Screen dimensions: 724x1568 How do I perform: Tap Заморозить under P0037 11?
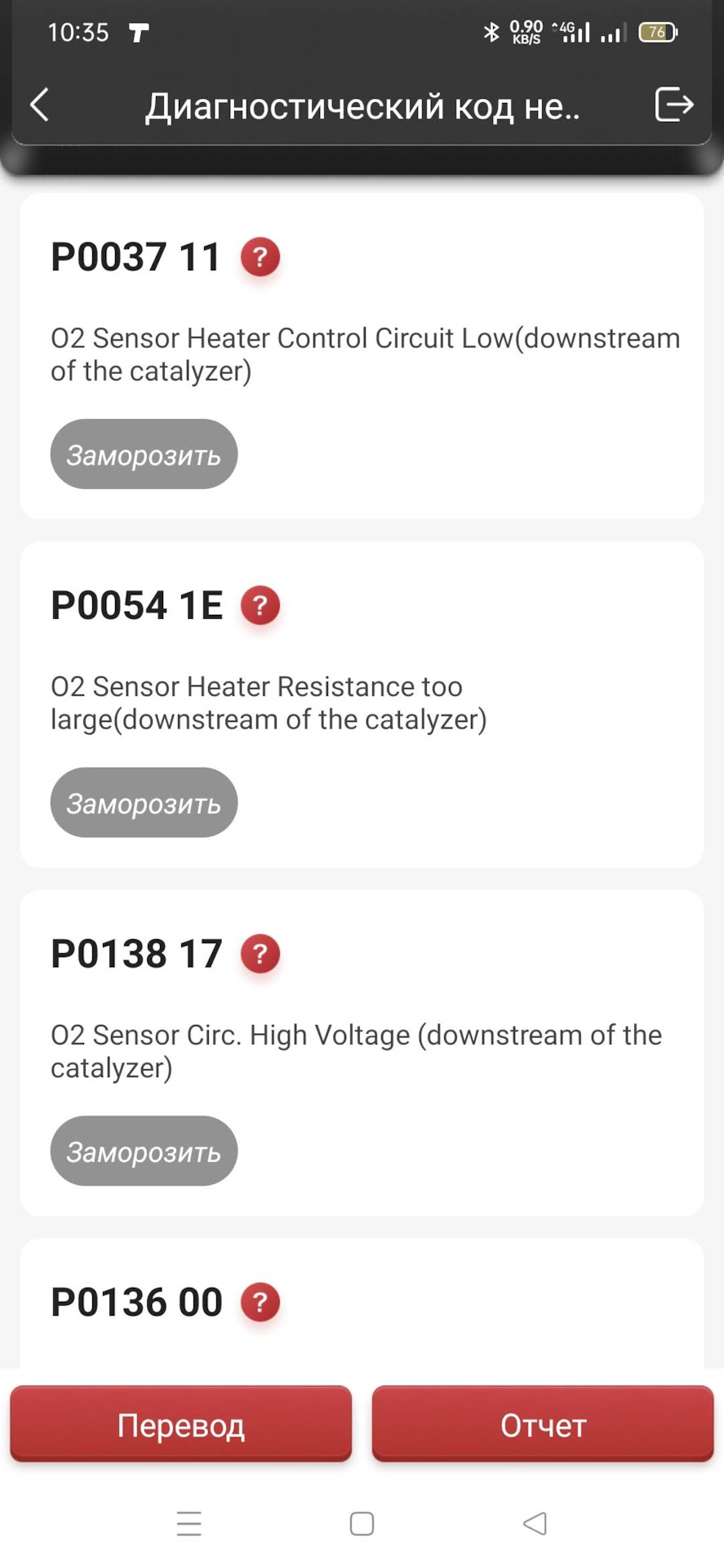[x=144, y=455]
